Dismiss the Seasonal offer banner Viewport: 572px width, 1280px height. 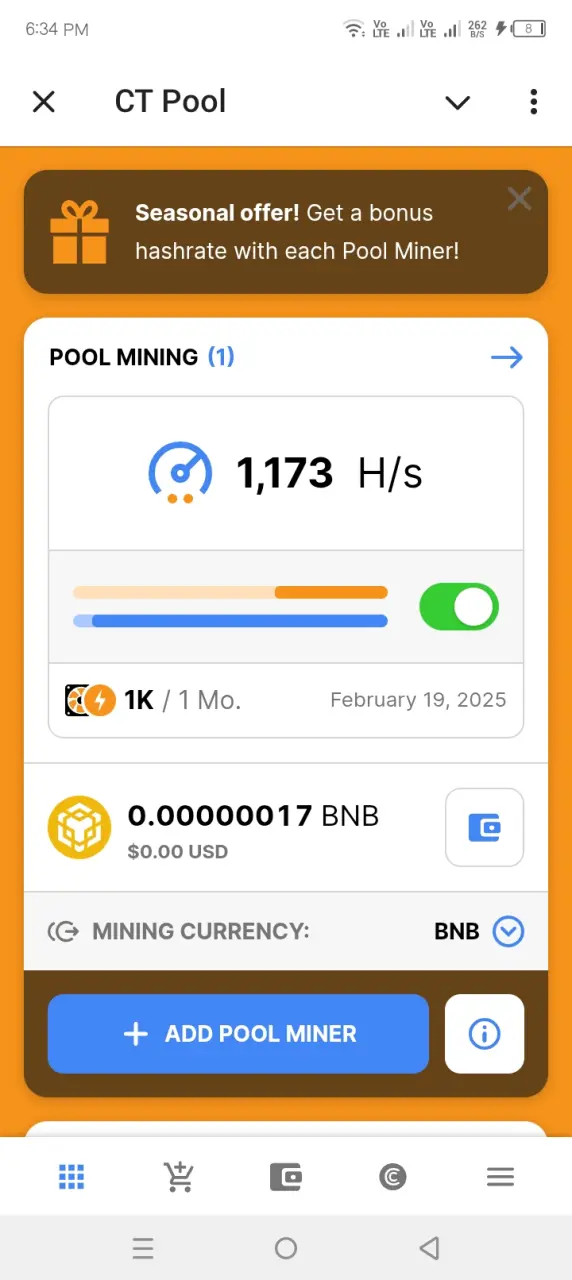(519, 199)
